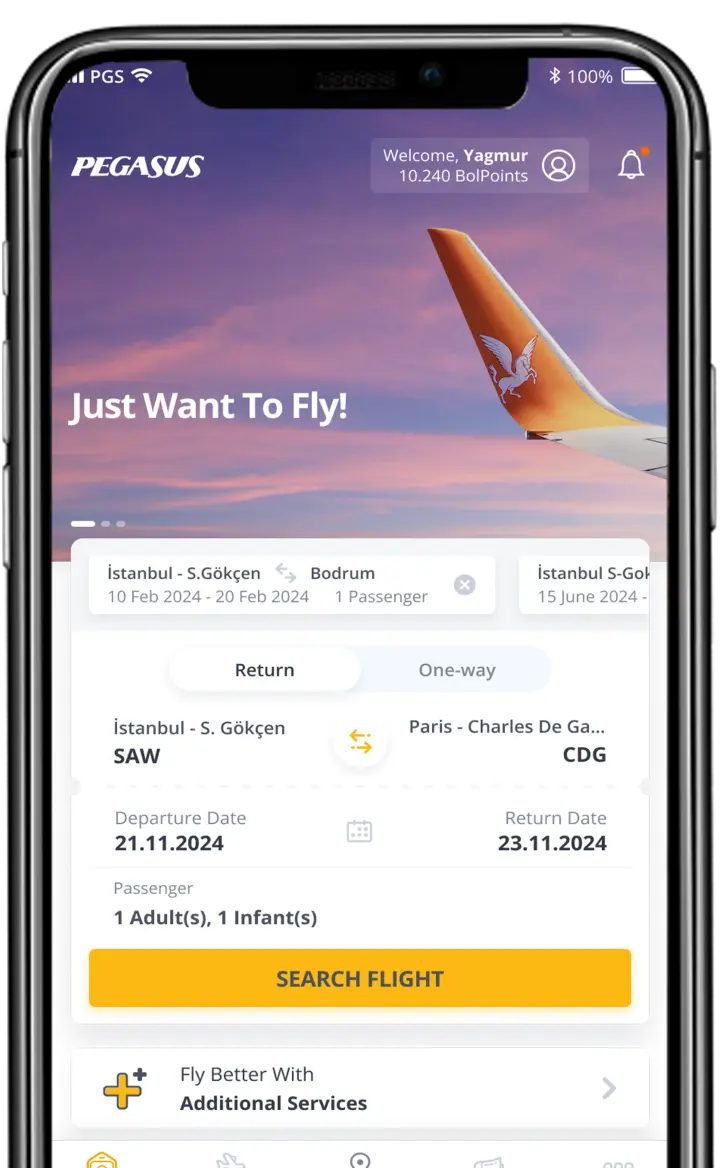Edit the passenger count
Screen dimensions: 724x1168
tap(215, 904)
